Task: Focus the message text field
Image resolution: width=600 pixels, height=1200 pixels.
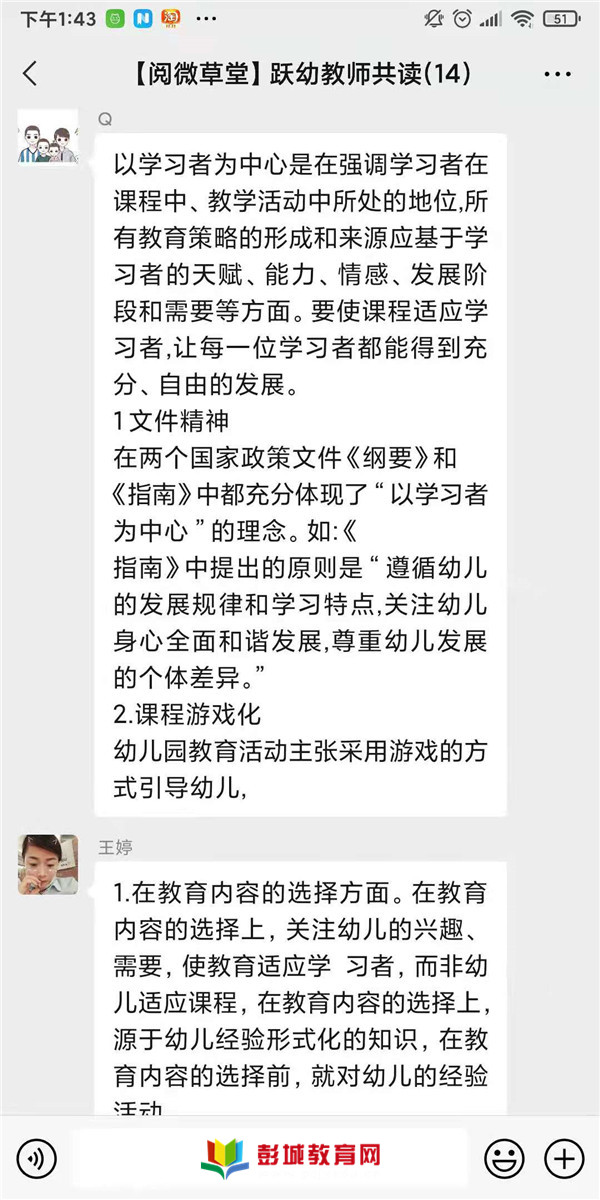Action: tap(270, 1159)
